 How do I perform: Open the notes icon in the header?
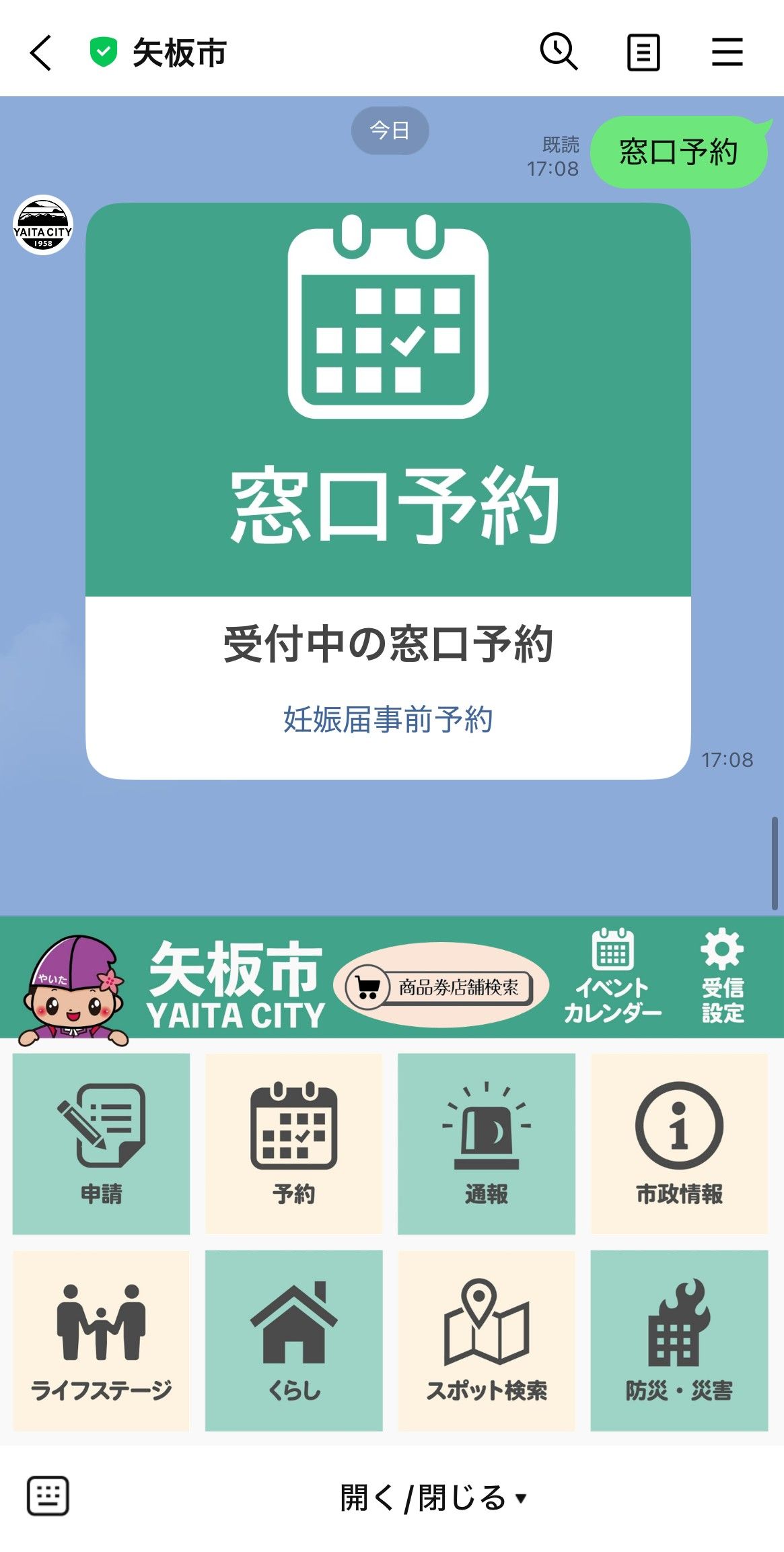coord(643,53)
